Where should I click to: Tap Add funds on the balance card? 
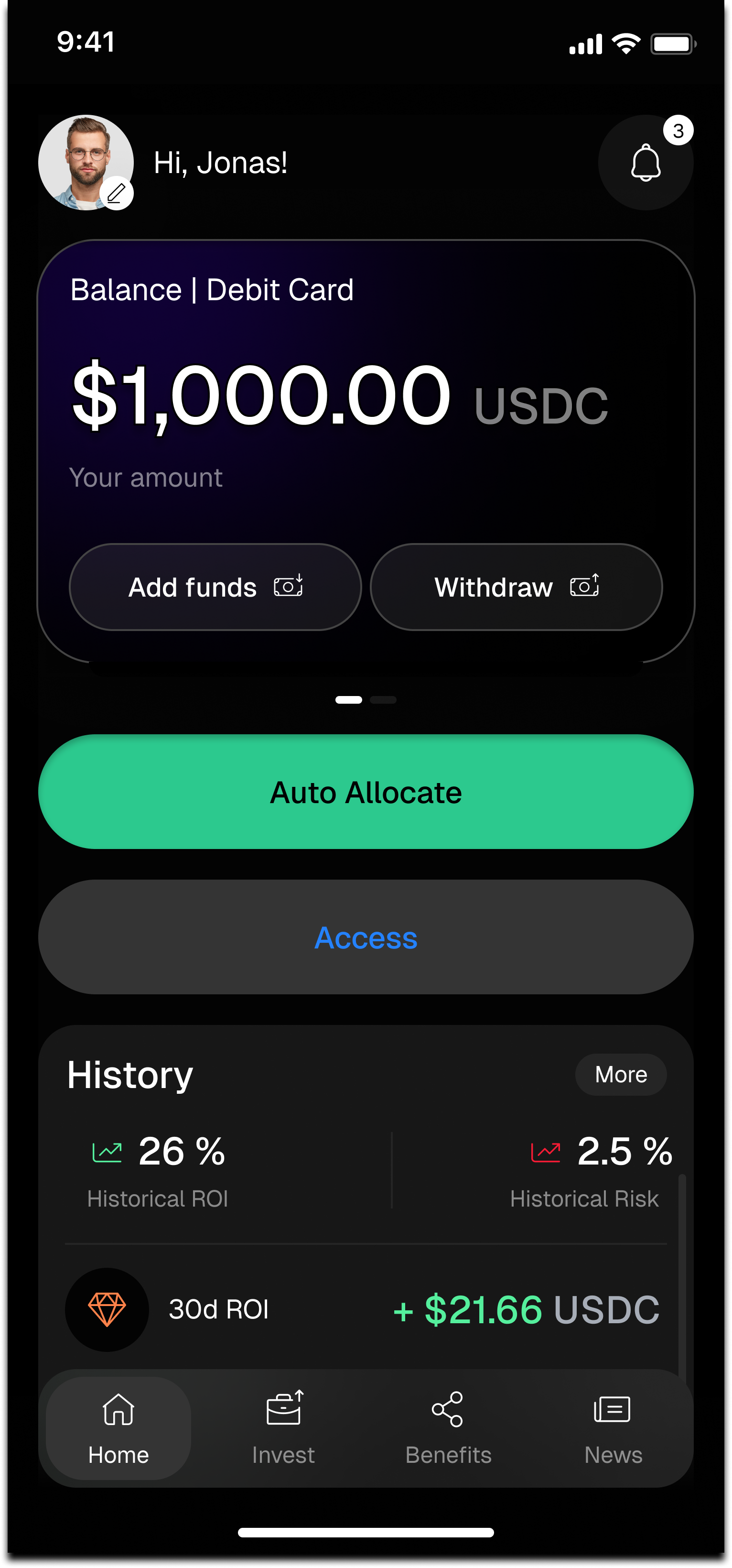pyautogui.click(x=215, y=587)
